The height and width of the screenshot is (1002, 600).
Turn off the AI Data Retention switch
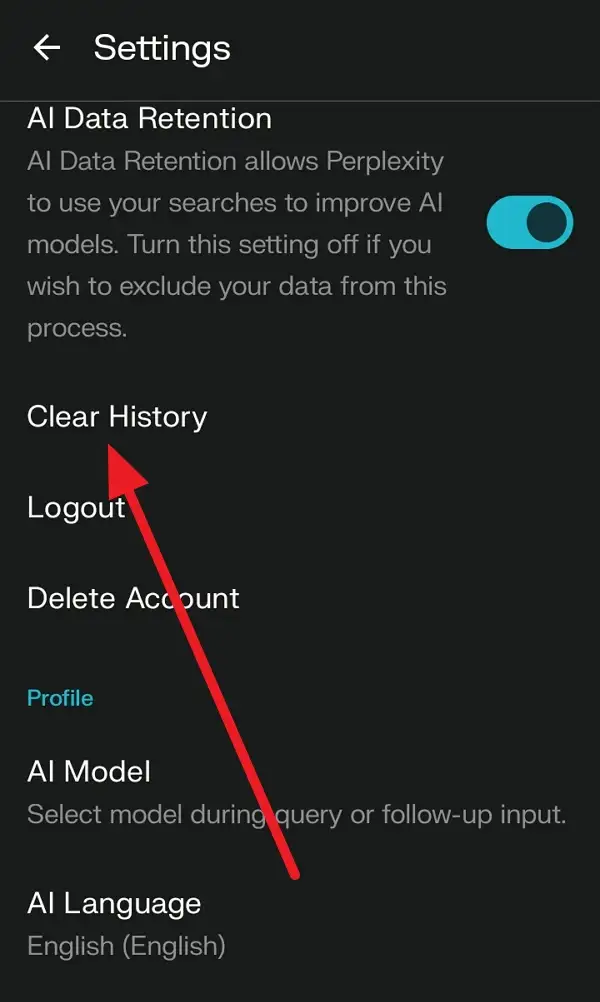pos(530,222)
